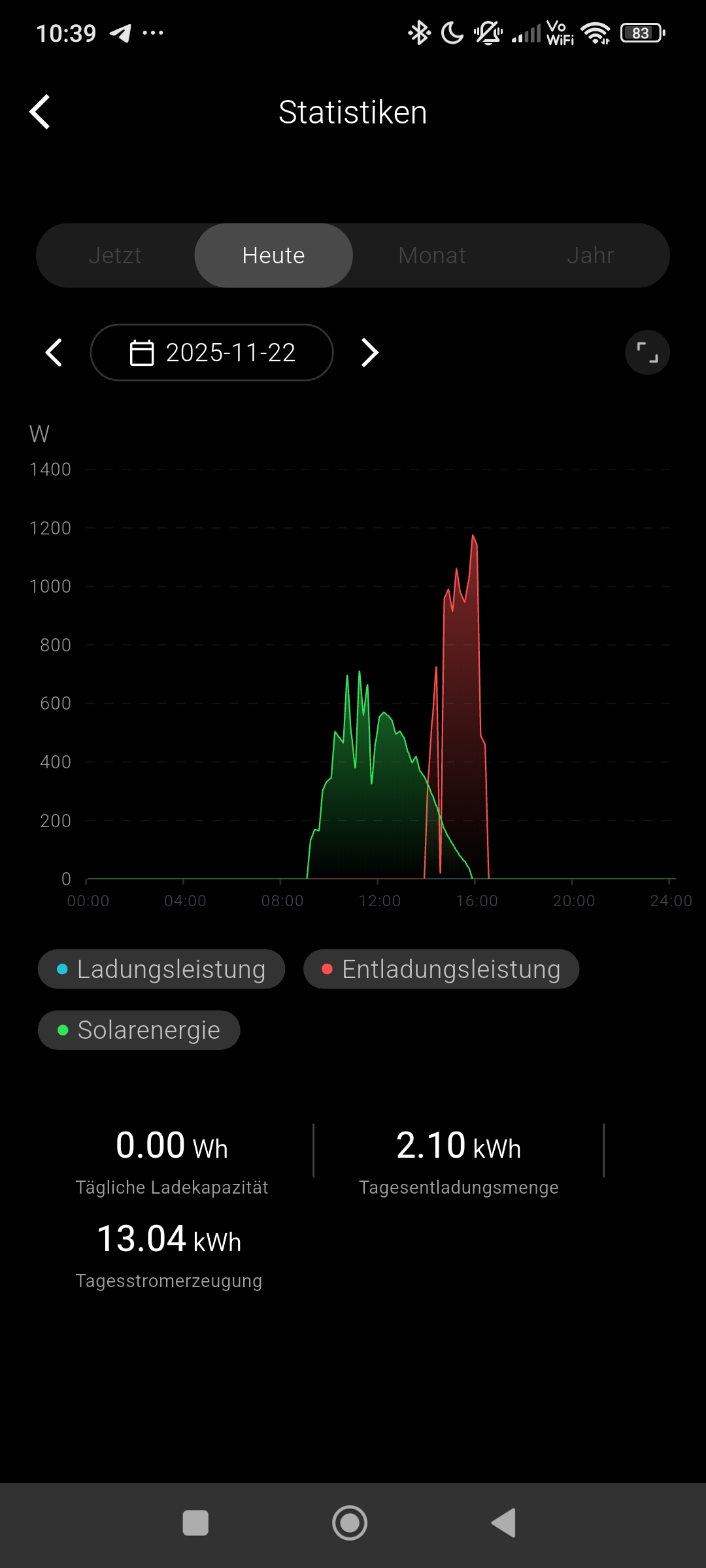Toggle the Solarenergie chart series

139,1030
